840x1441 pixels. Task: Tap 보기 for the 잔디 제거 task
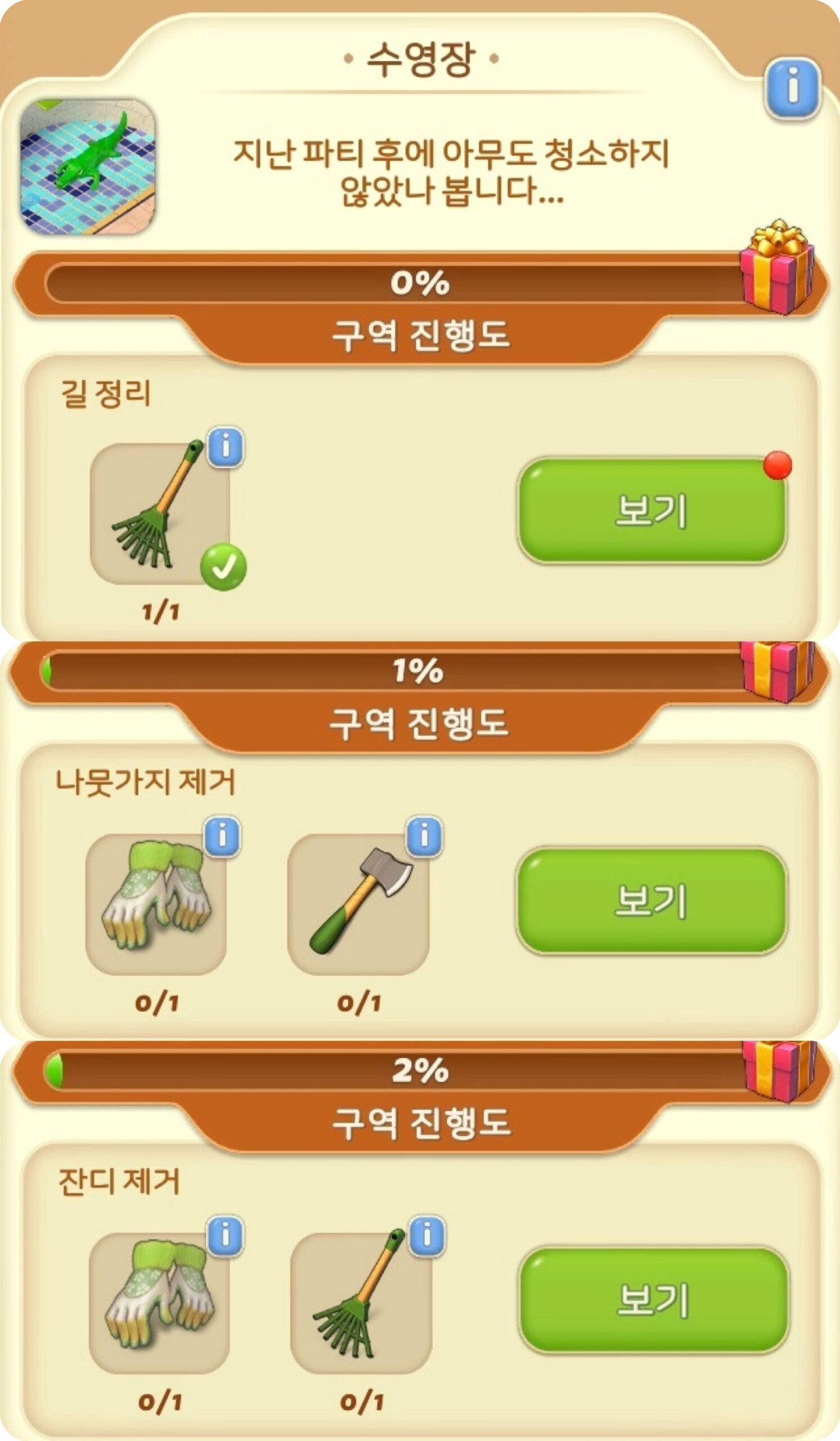tap(654, 1300)
